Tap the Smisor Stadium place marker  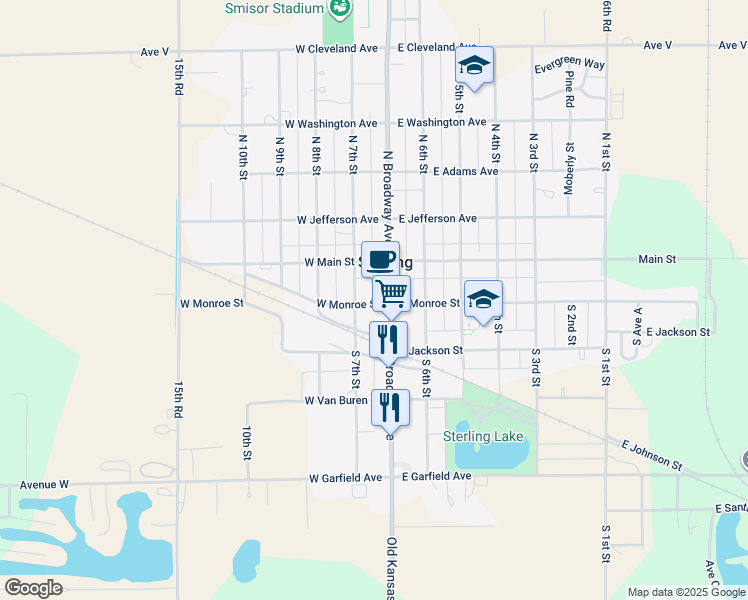pyautogui.click(x=340, y=8)
